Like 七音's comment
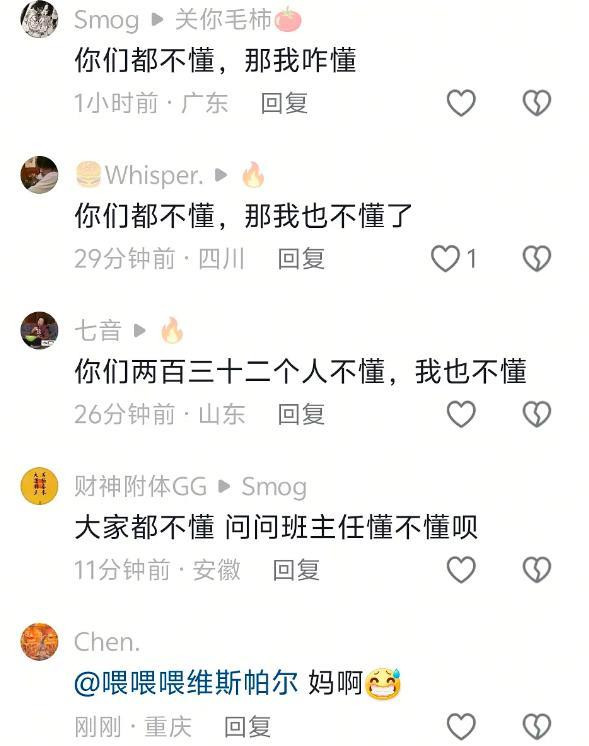This screenshot has height=746, width=589. click(x=461, y=413)
